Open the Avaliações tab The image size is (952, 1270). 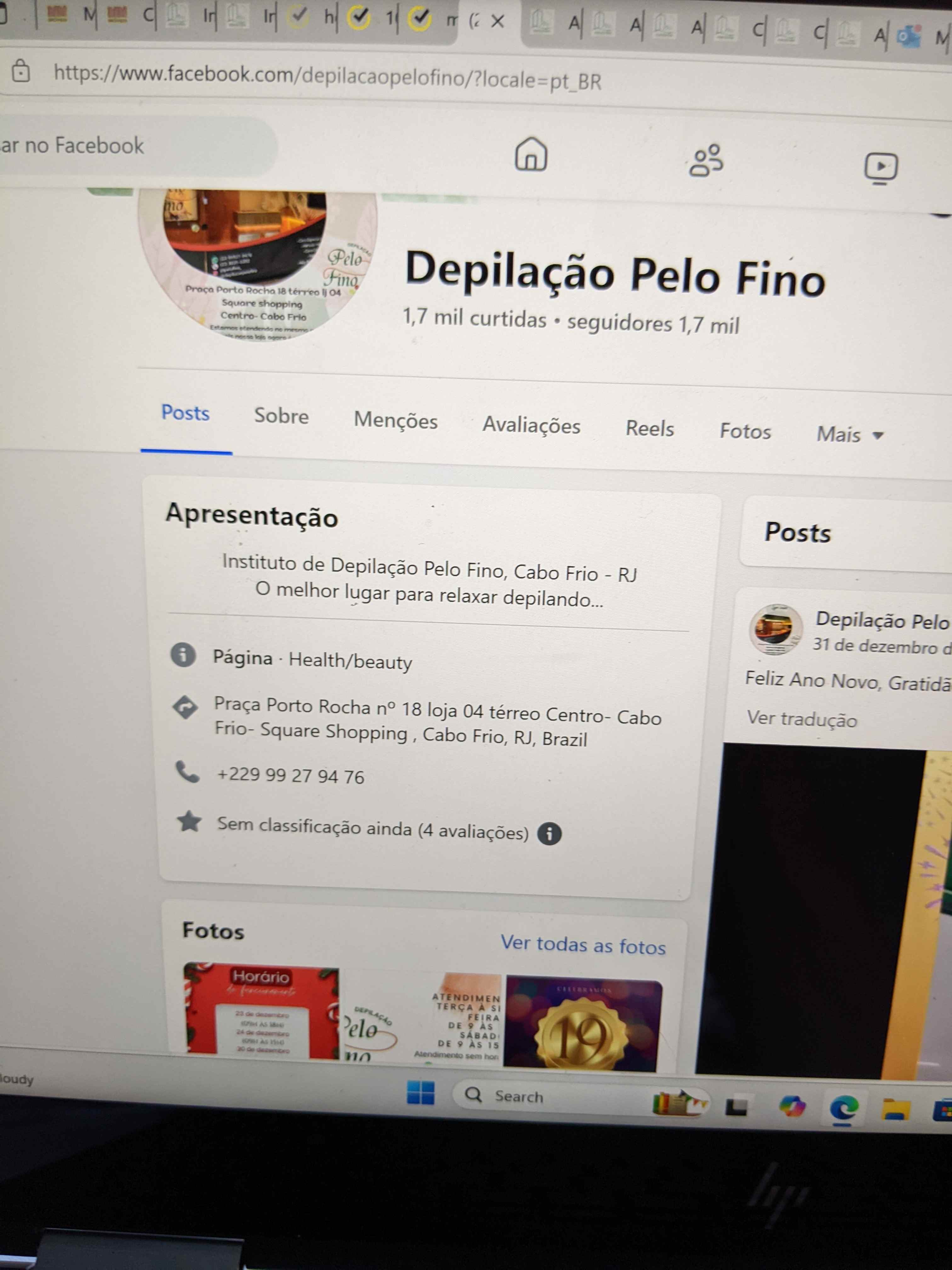[531, 426]
